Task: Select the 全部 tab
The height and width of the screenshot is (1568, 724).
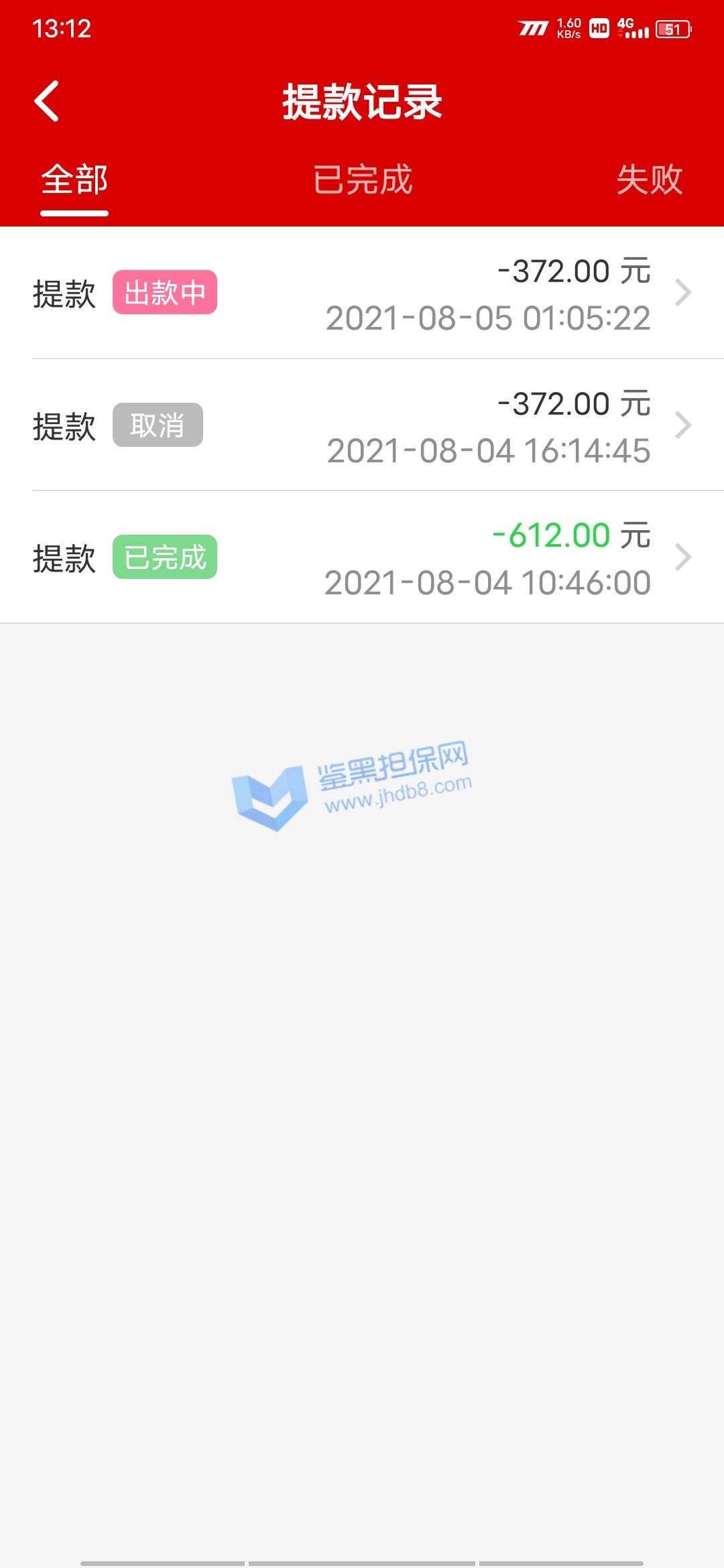Action: (x=74, y=180)
